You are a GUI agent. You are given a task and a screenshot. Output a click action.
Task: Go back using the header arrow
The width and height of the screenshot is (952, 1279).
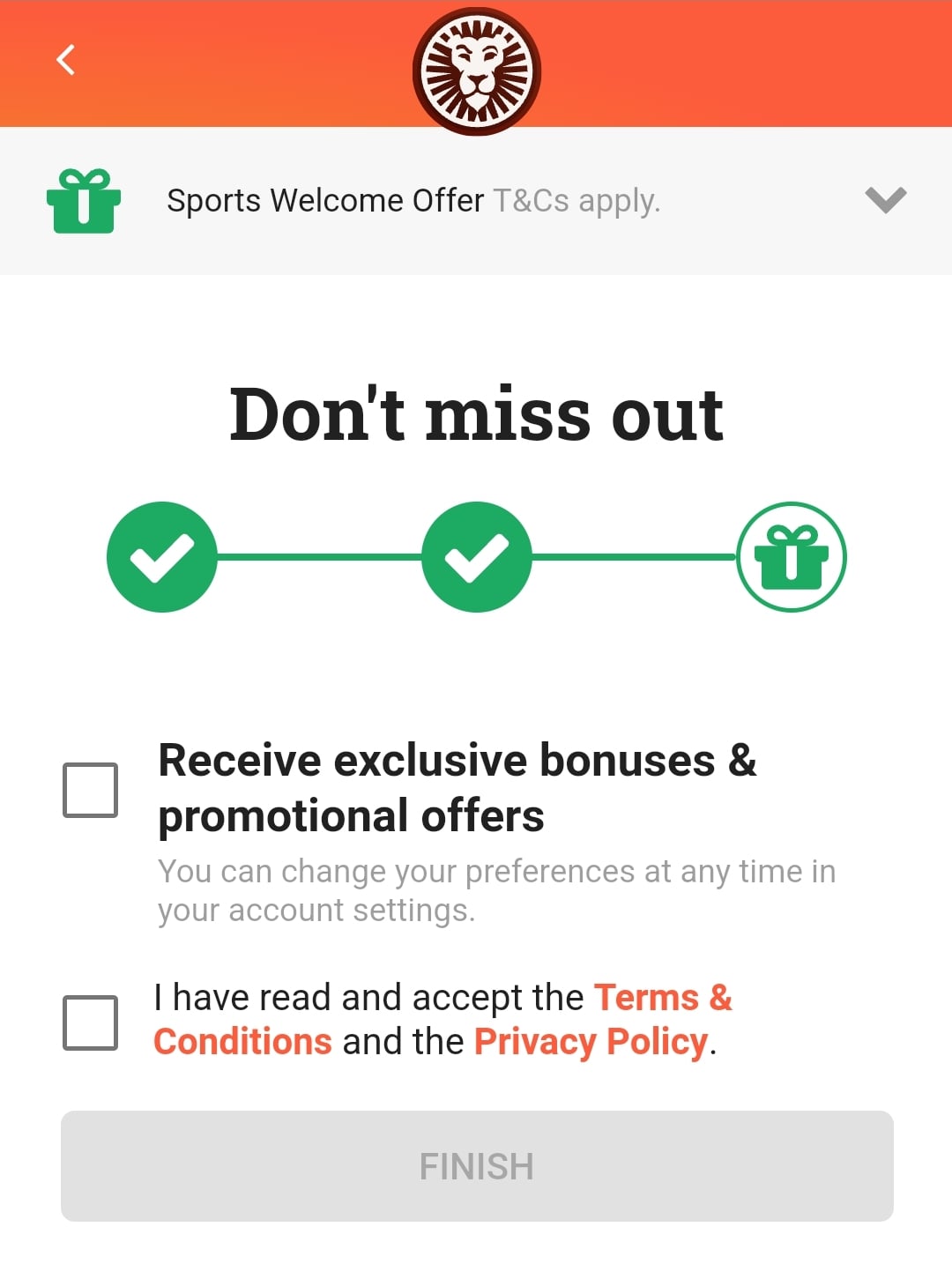(x=66, y=60)
